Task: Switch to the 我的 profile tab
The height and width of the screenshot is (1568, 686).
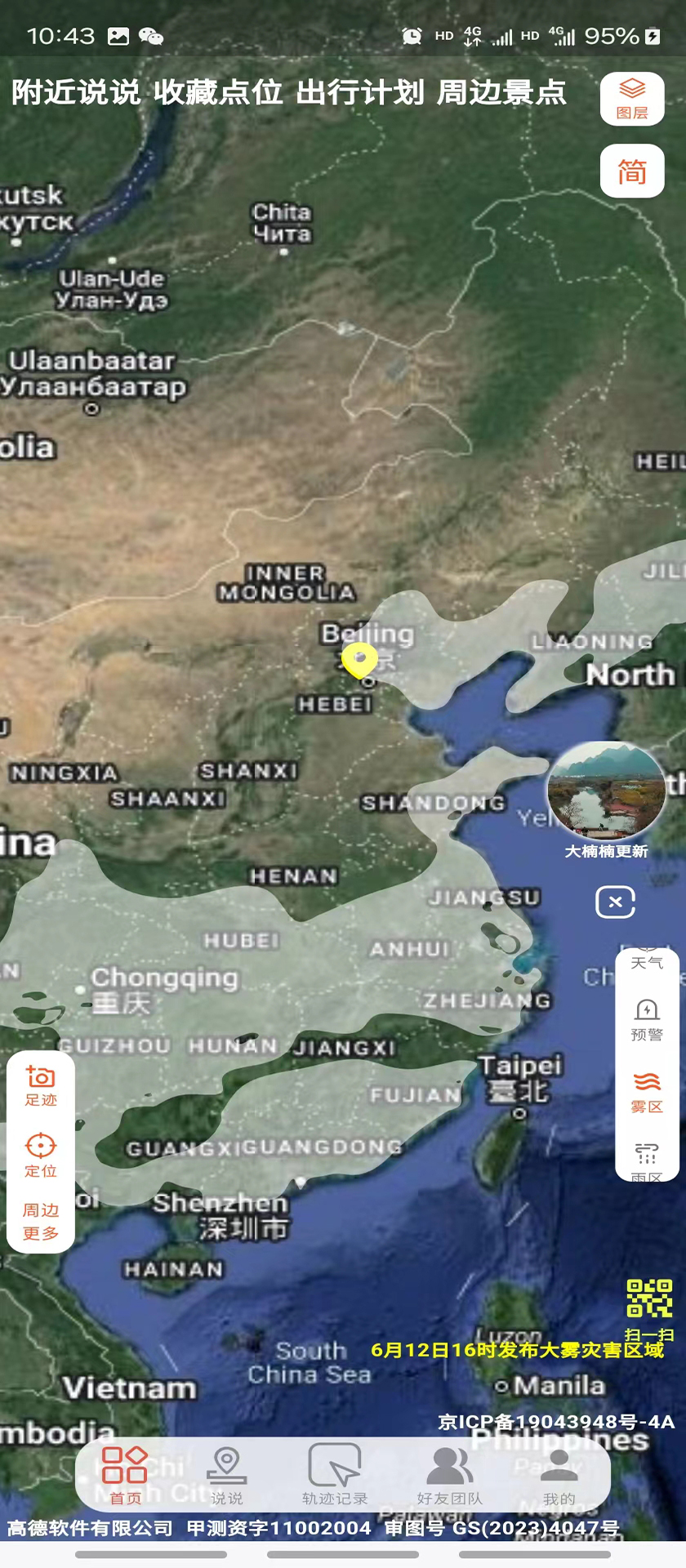Action: (559, 1475)
